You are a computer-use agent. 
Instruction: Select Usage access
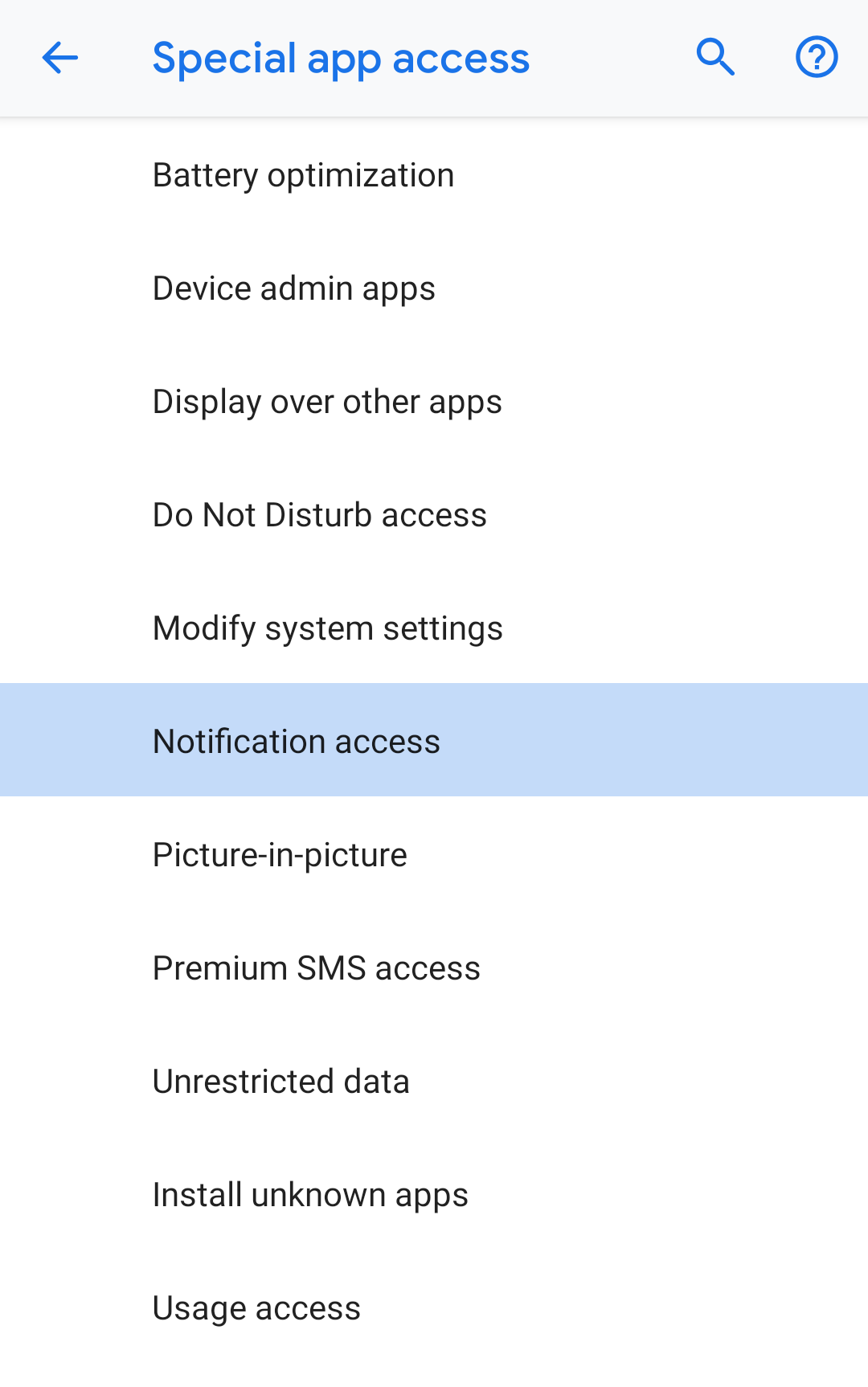[x=256, y=1308]
